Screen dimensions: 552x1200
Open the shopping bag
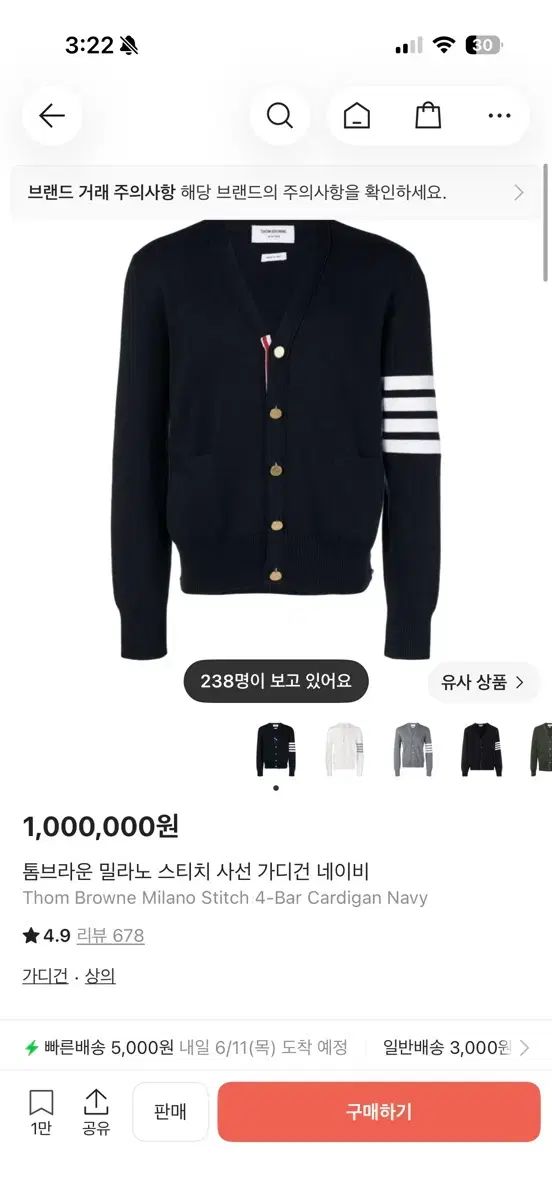(428, 116)
